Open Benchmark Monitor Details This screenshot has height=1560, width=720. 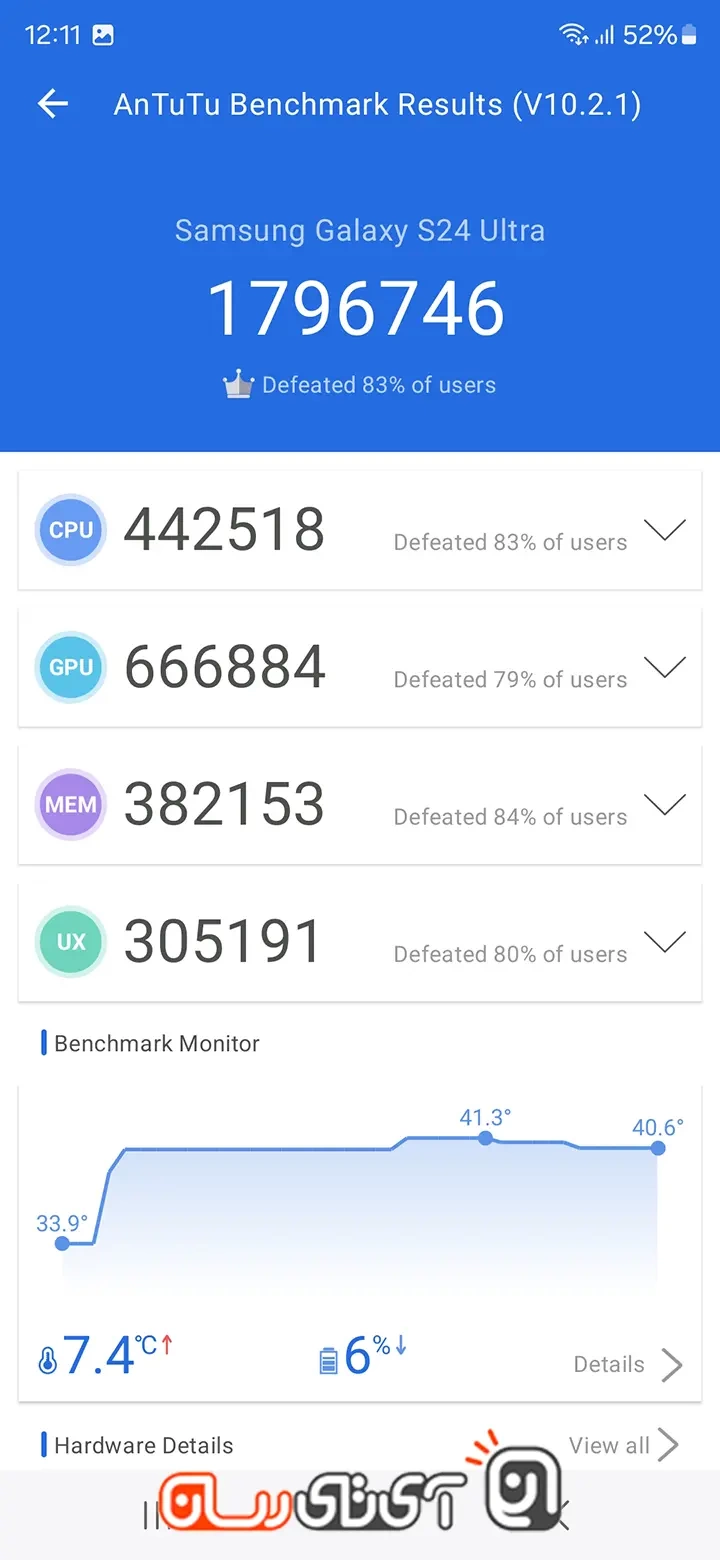[627, 1364]
